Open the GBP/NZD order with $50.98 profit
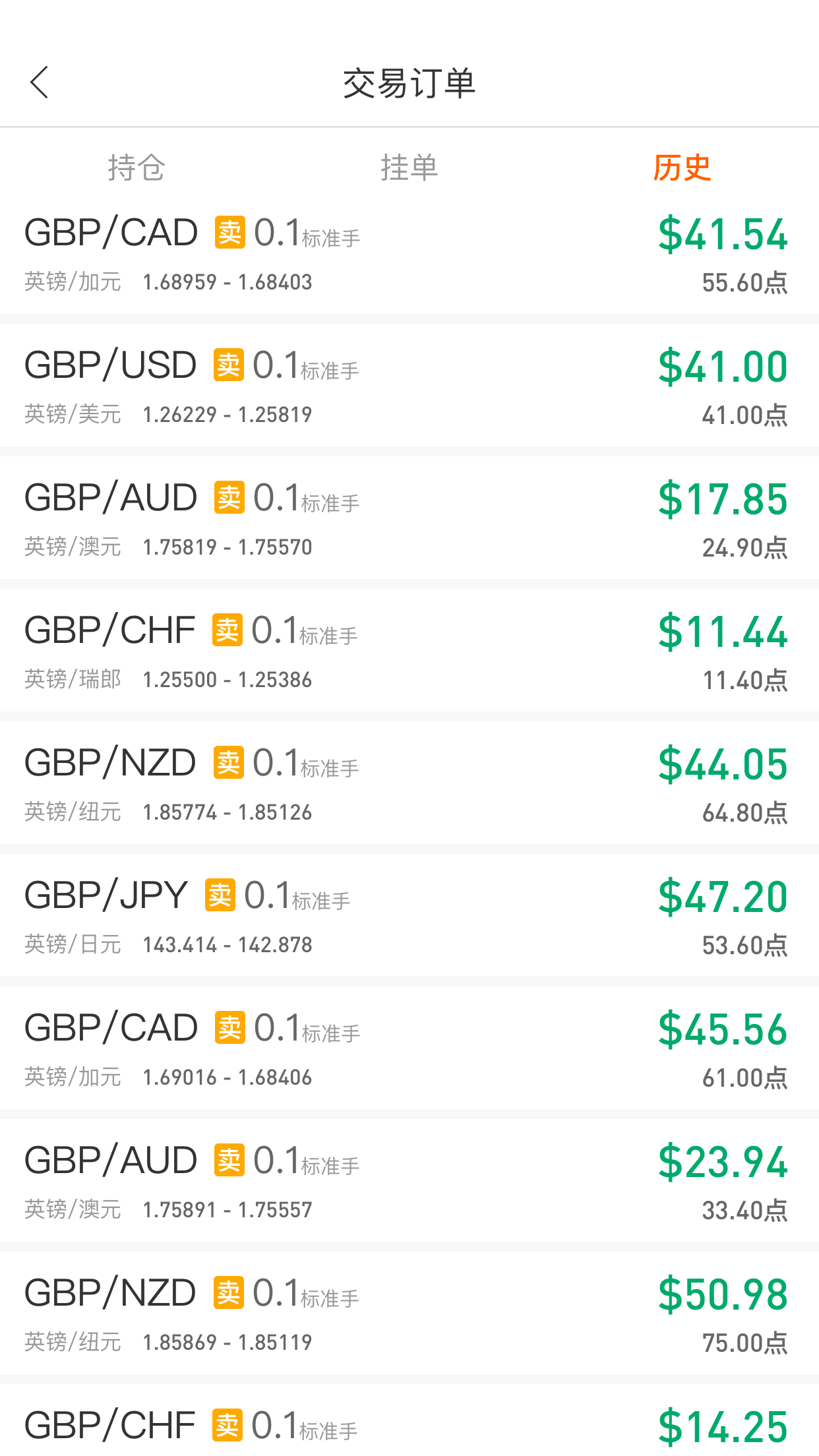The height and width of the screenshot is (1456, 819). (x=409, y=1314)
